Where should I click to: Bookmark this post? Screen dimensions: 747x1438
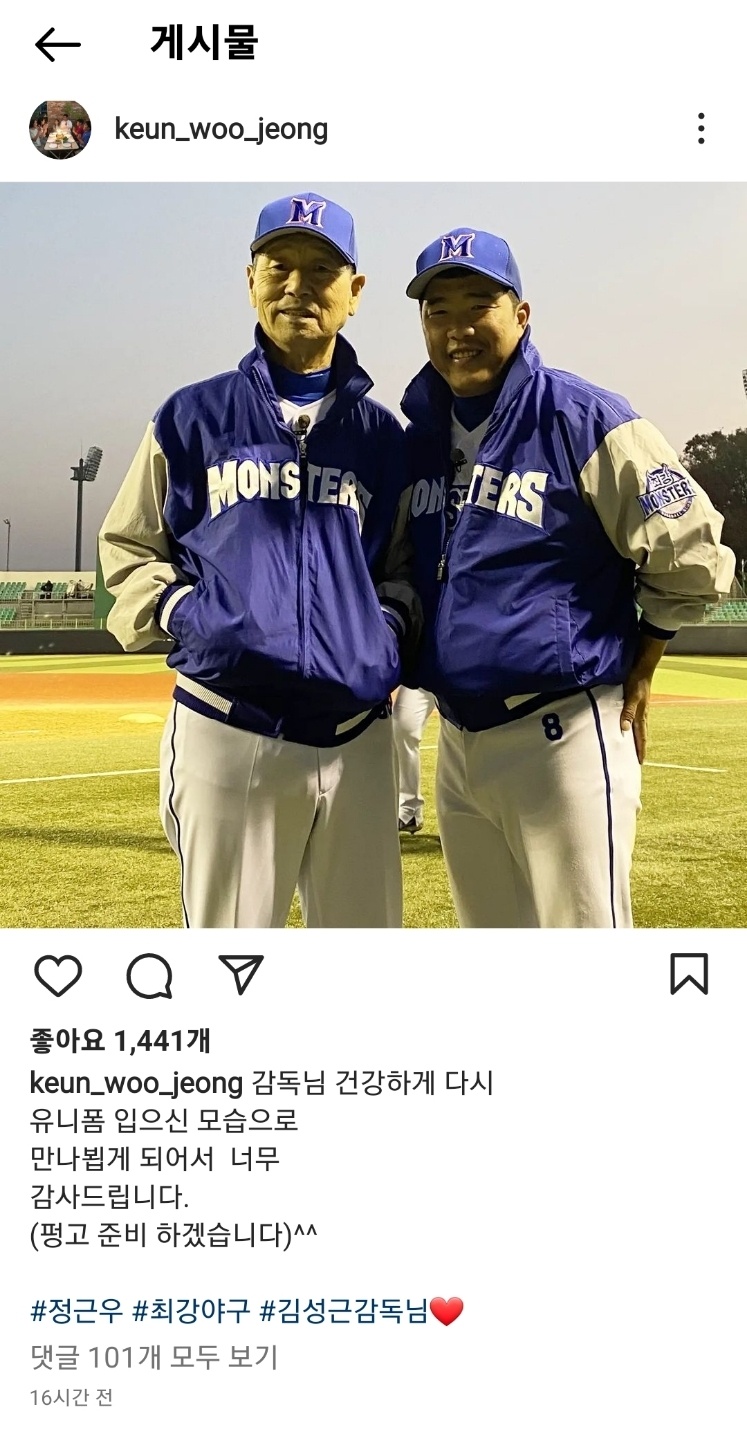(689, 975)
